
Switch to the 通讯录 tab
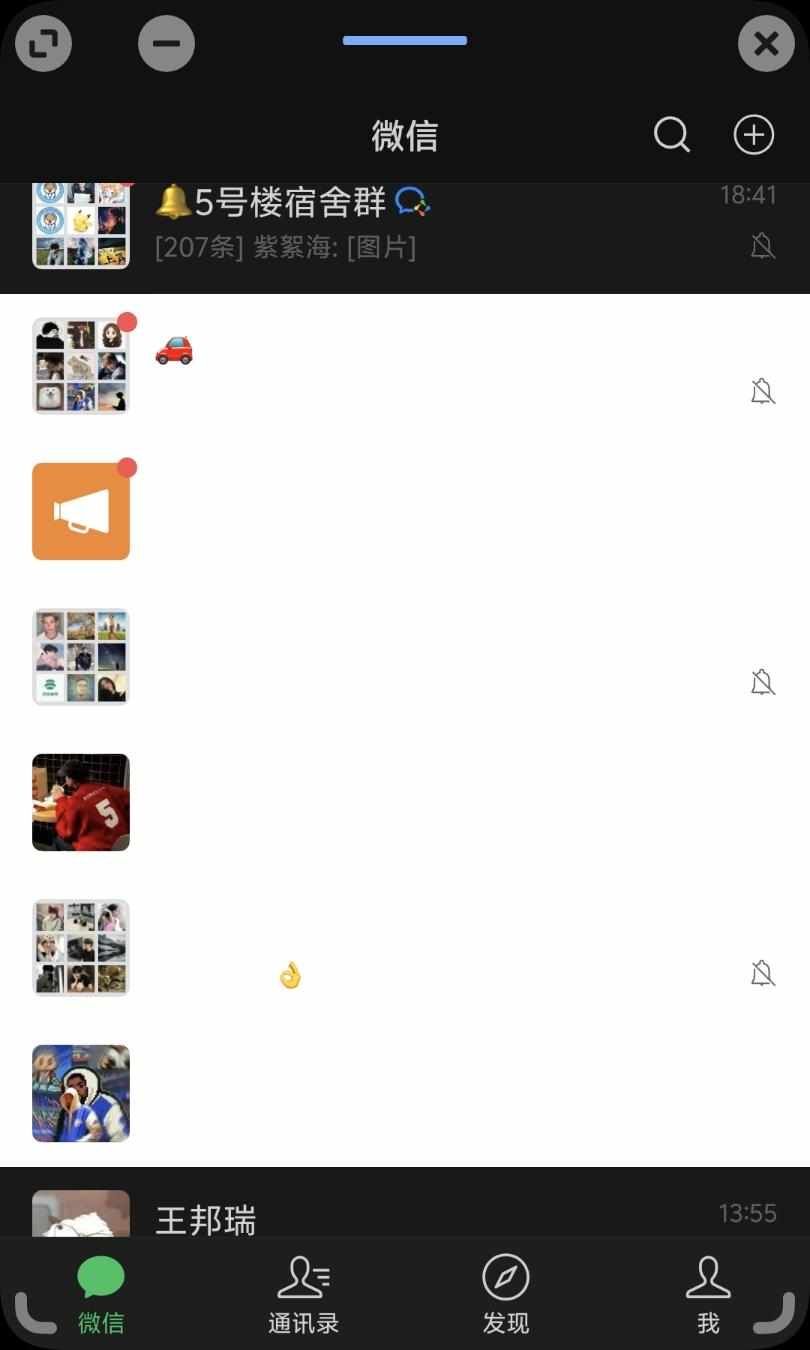304,1296
